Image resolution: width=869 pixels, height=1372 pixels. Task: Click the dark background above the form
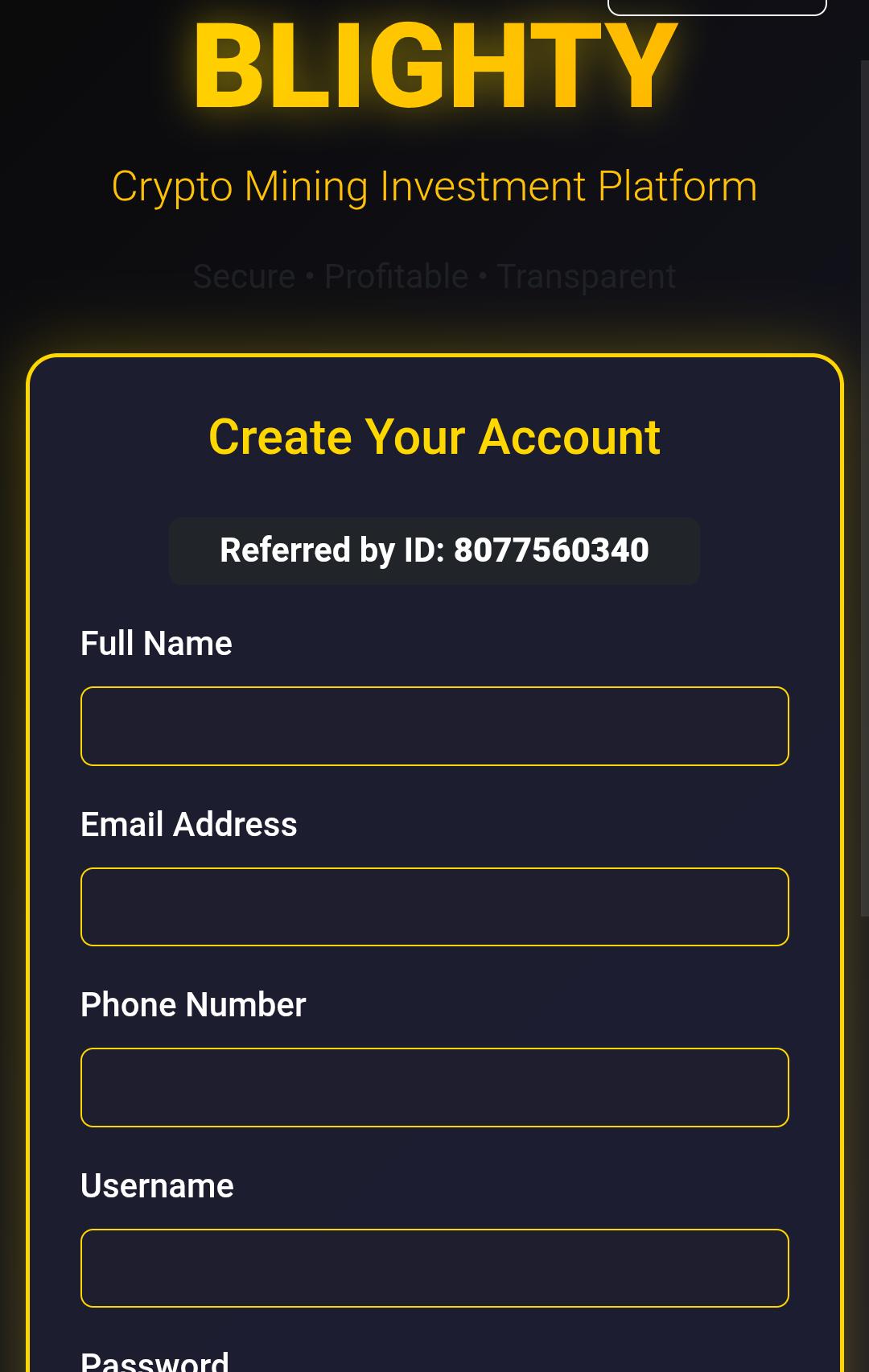[x=434, y=330]
